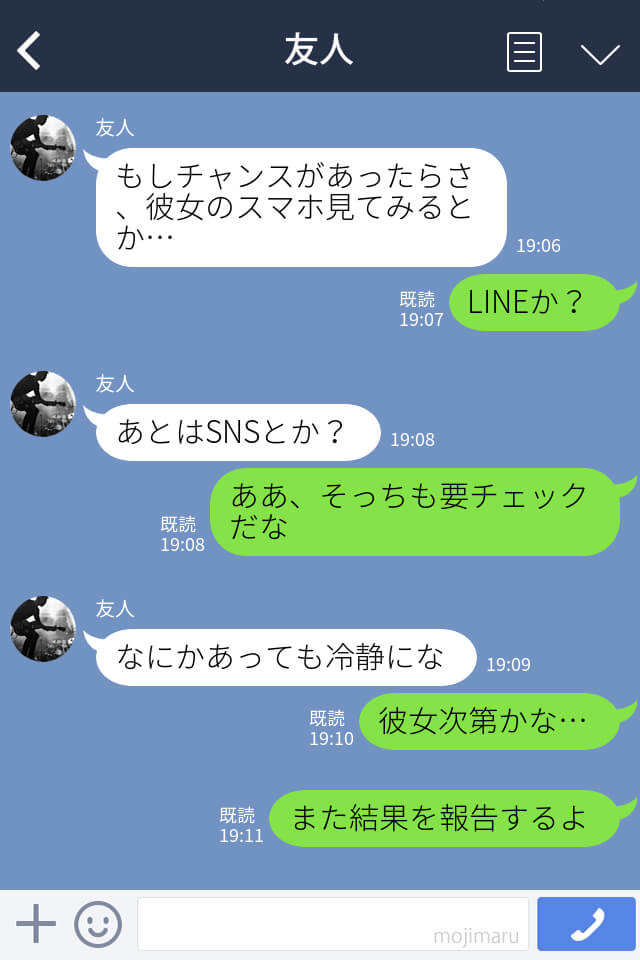Tap the blue phone call button
This screenshot has height=960, width=640.
pos(586,924)
